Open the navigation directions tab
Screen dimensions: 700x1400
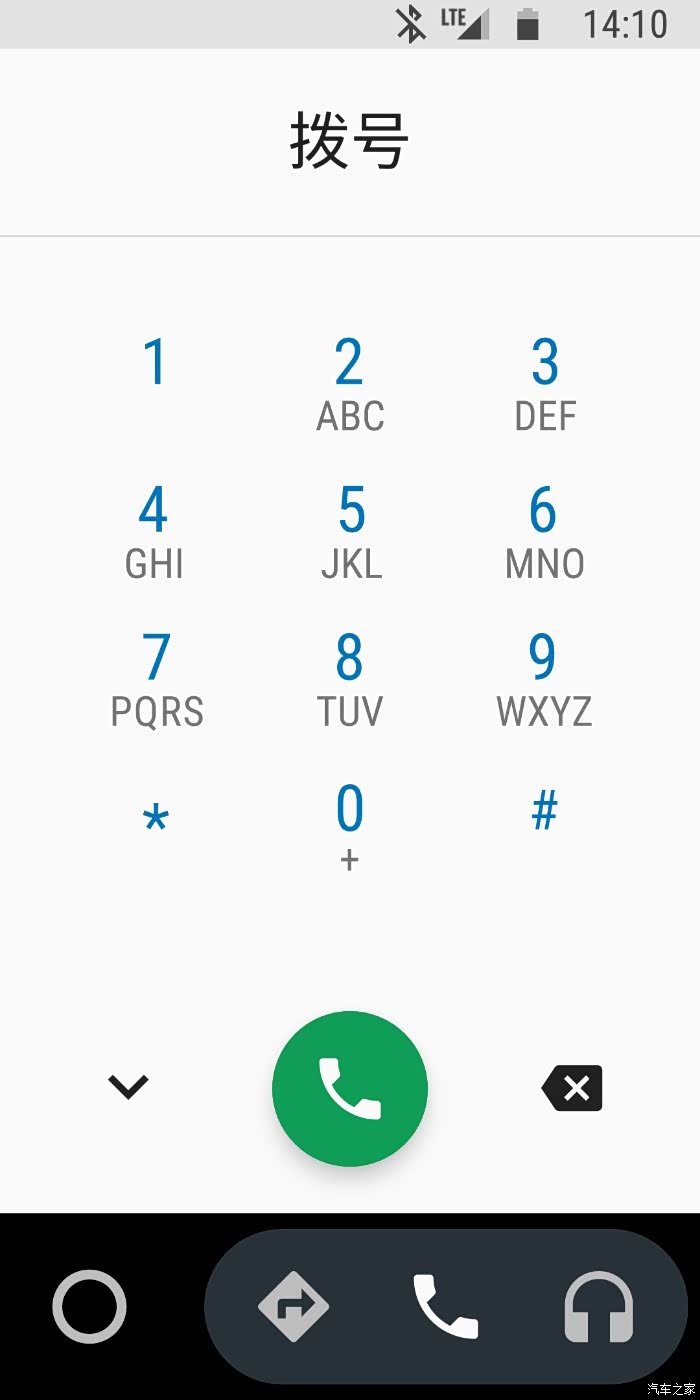click(293, 1306)
